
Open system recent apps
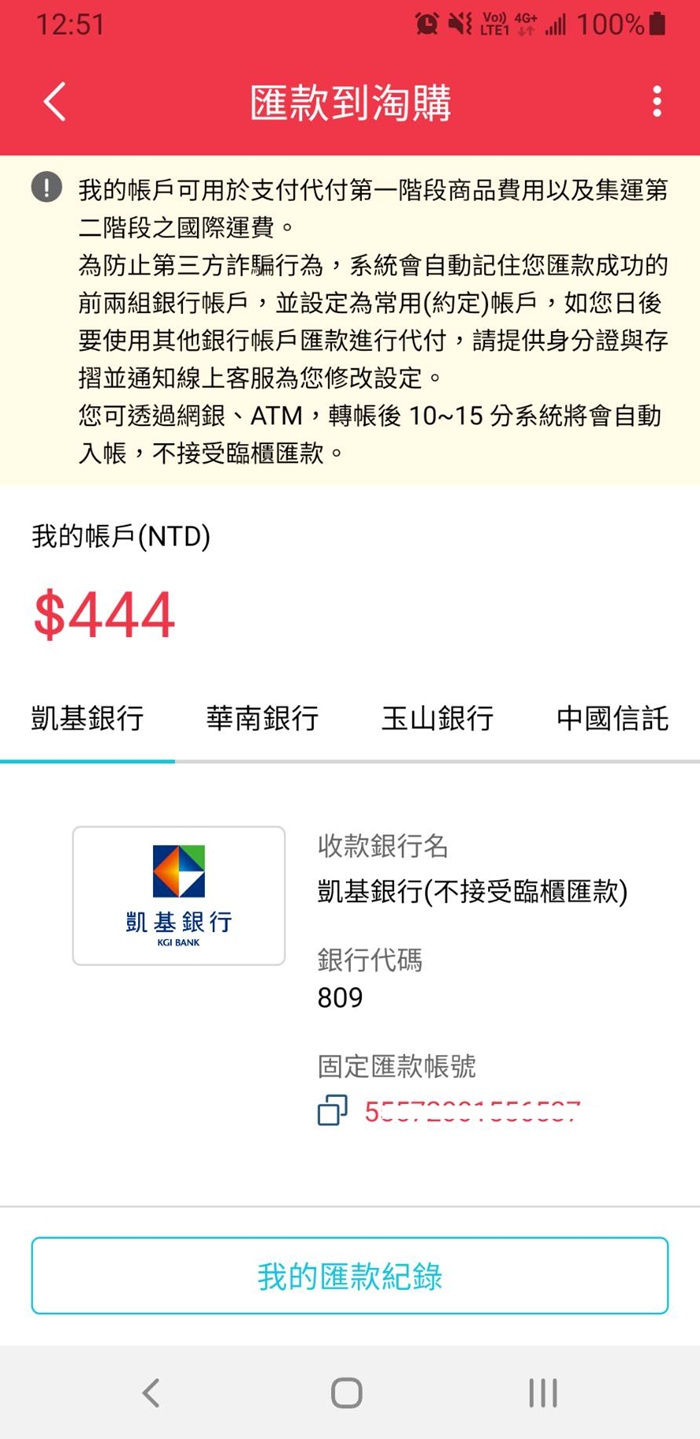click(543, 1393)
